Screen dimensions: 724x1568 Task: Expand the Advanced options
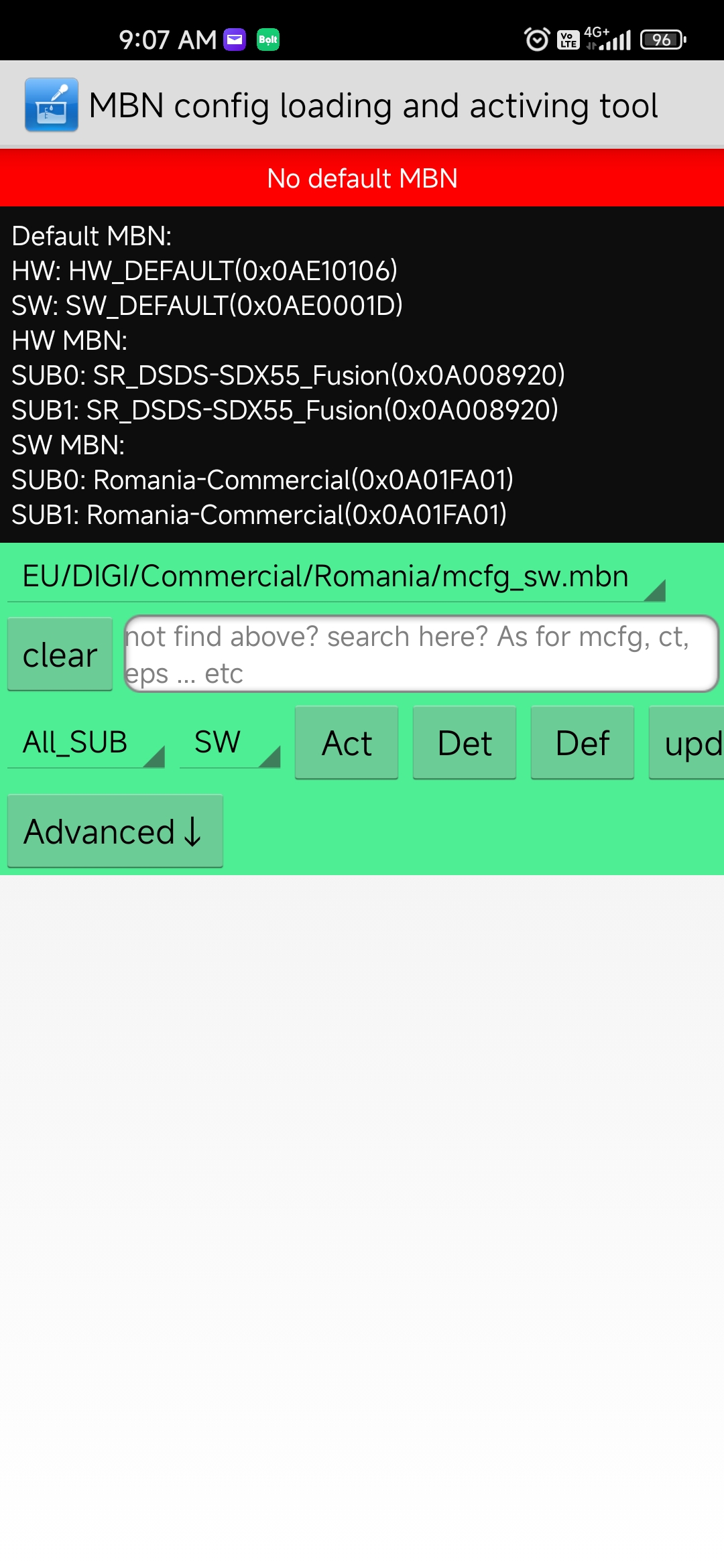pos(115,831)
